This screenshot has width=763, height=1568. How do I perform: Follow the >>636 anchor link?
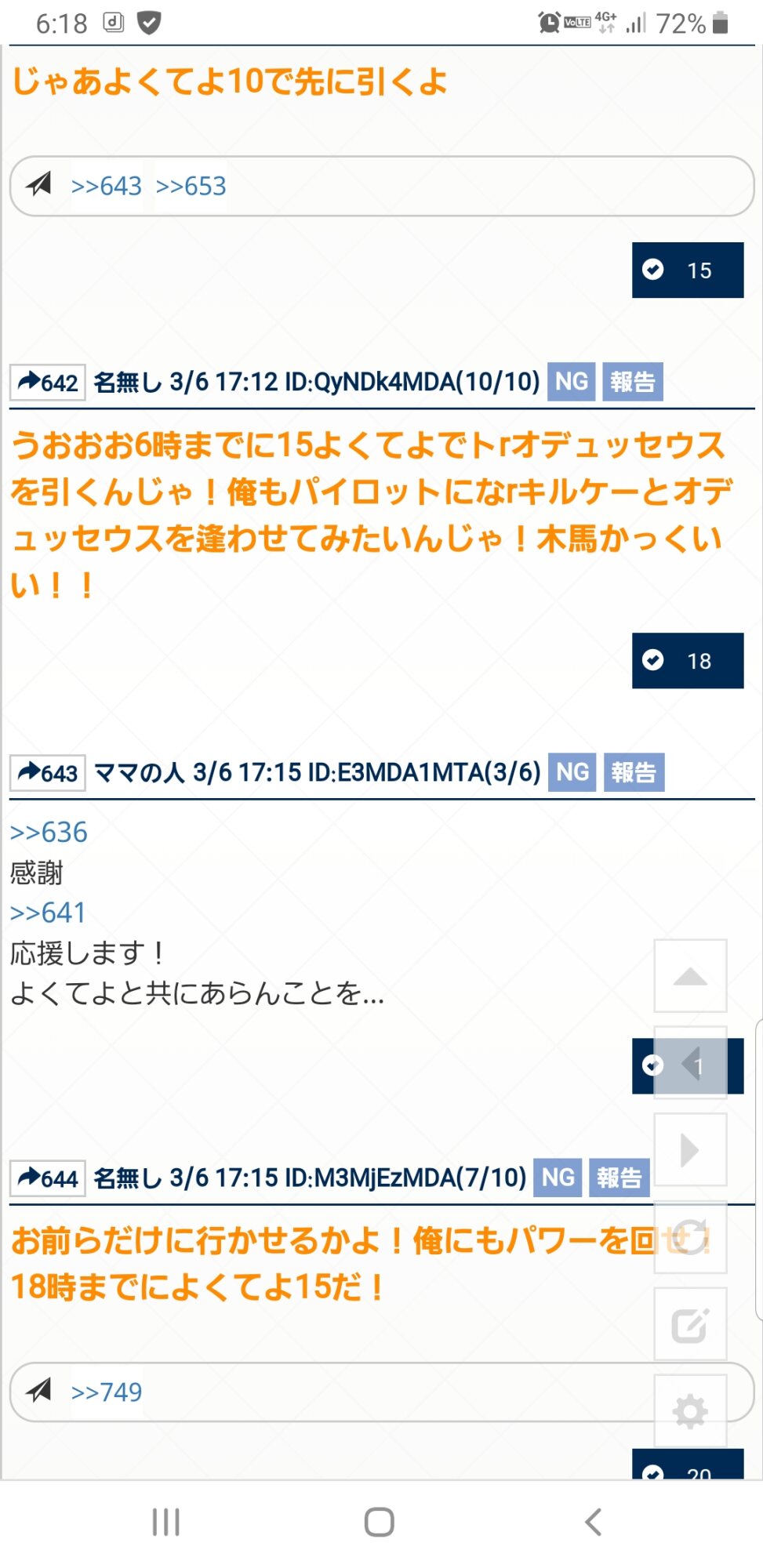49,832
